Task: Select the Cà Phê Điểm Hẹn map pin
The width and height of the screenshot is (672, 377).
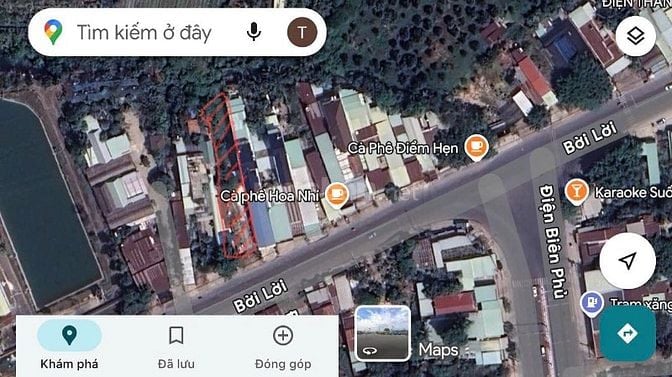Action: (476, 147)
